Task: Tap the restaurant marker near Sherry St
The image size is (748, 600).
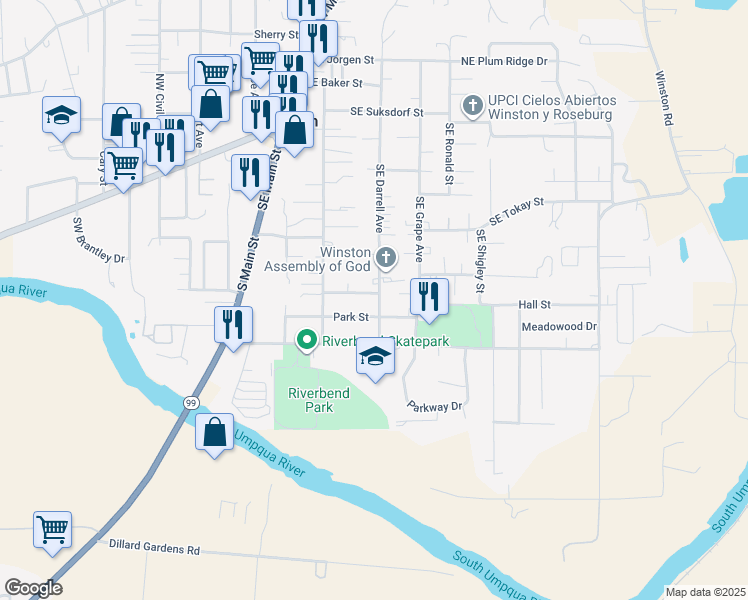Action: pos(319,42)
